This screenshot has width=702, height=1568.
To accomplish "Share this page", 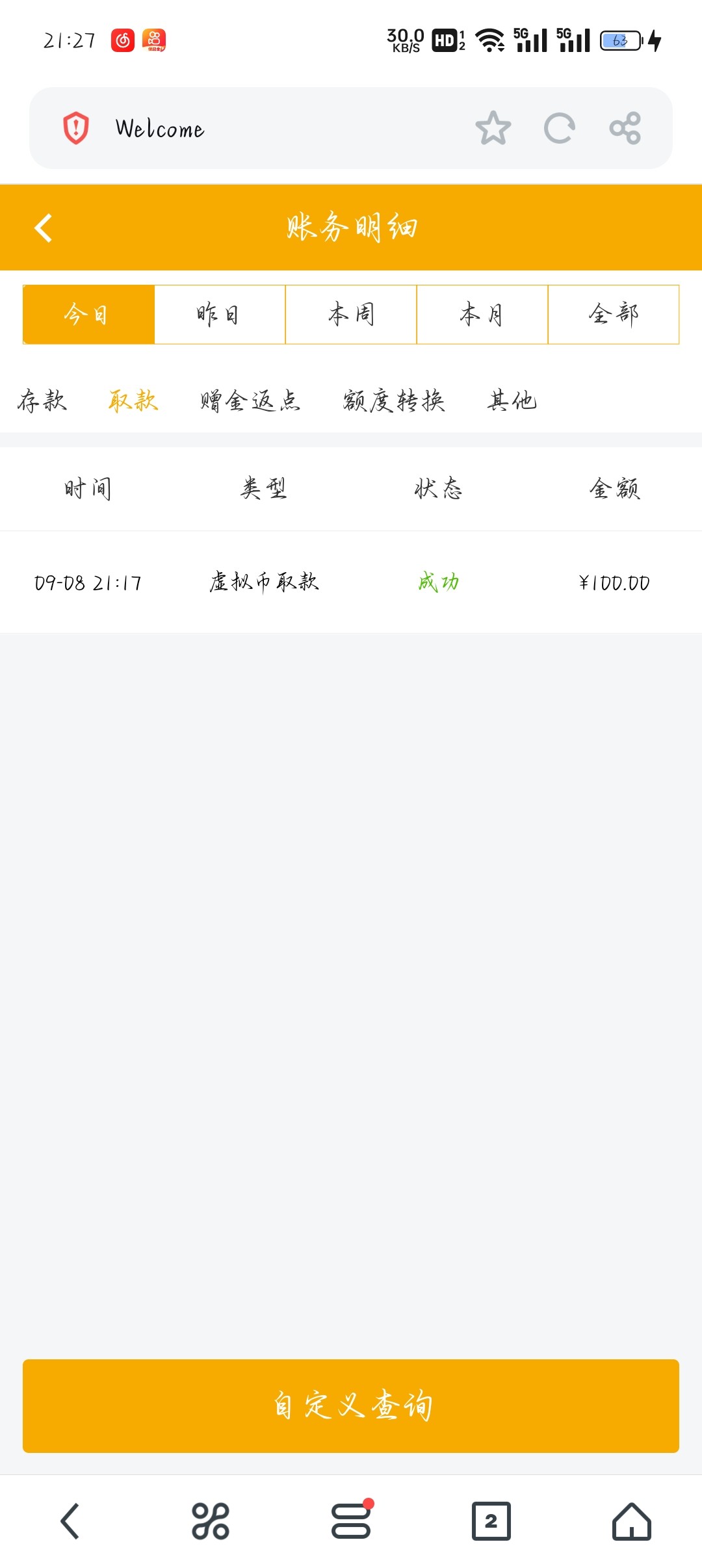I will pyautogui.click(x=625, y=128).
